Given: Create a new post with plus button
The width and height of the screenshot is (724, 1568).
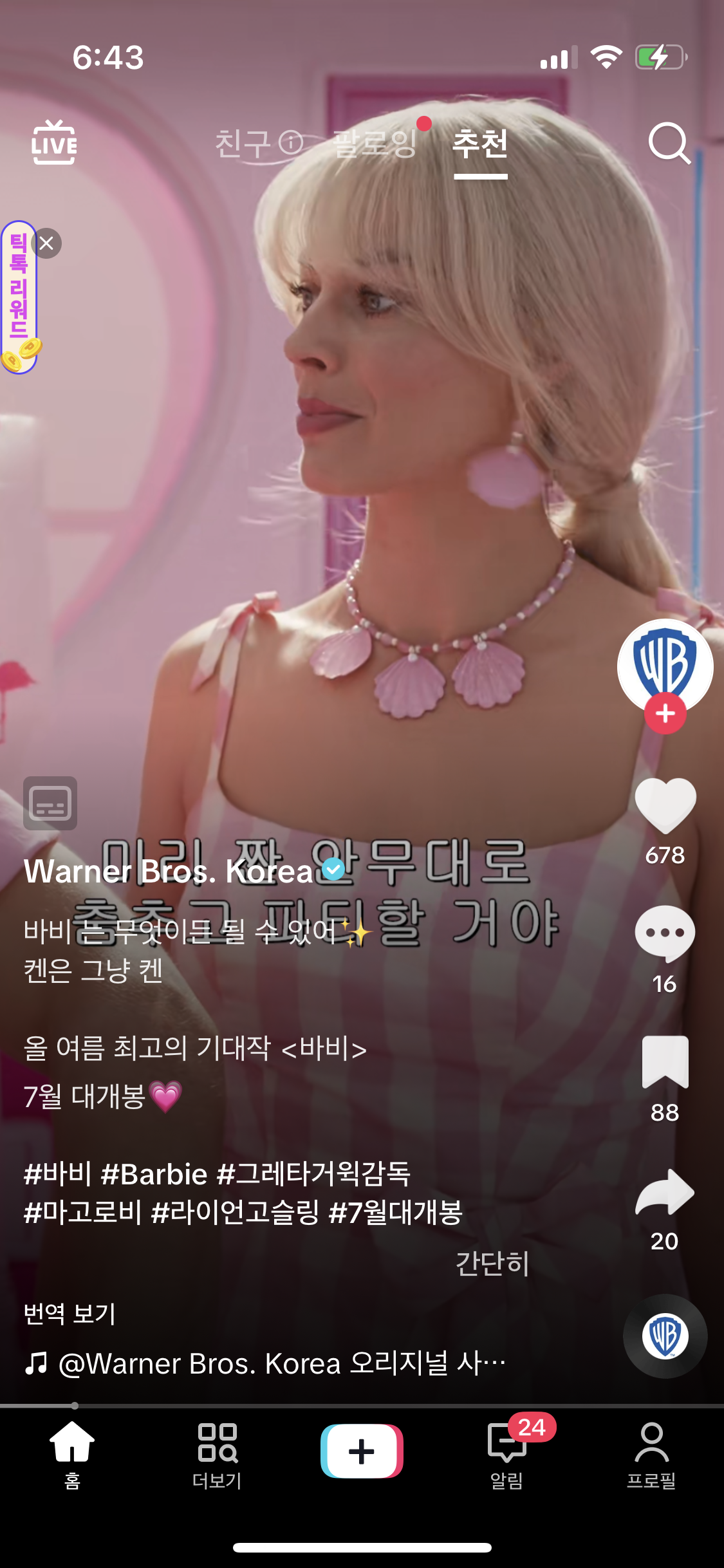Looking at the screenshot, I should click(362, 1451).
